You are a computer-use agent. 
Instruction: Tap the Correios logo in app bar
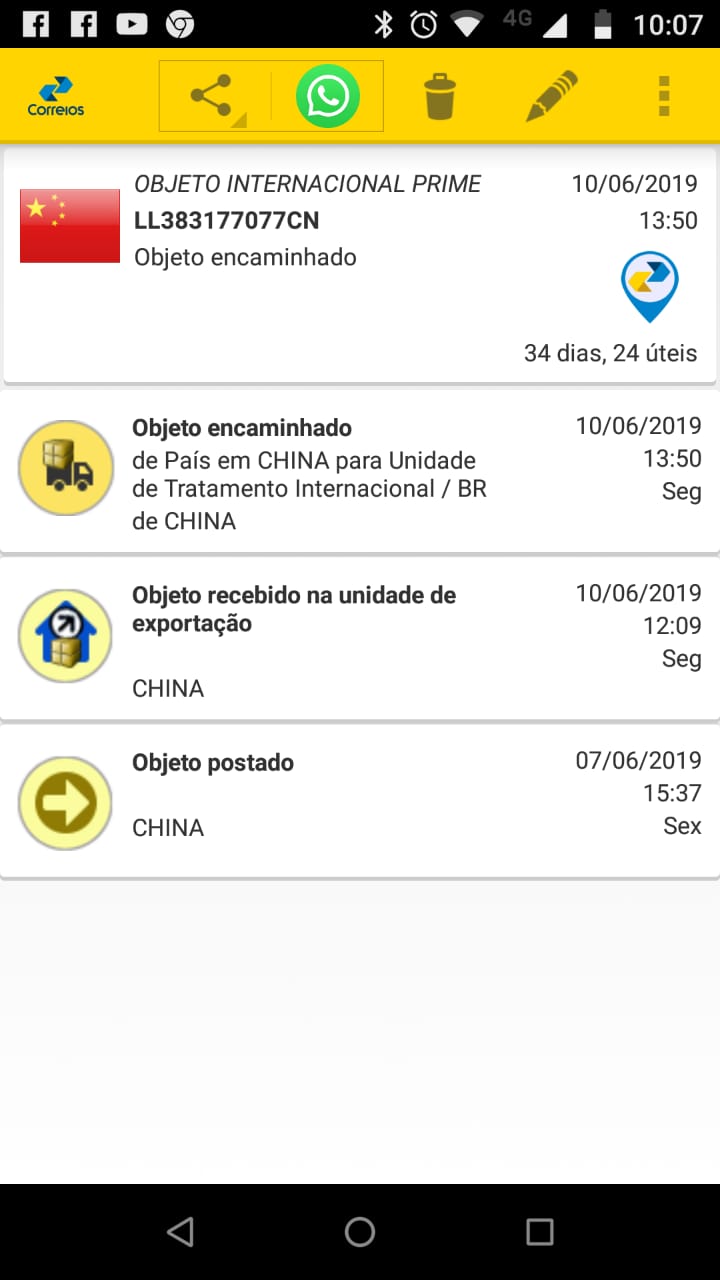click(x=56, y=96)
